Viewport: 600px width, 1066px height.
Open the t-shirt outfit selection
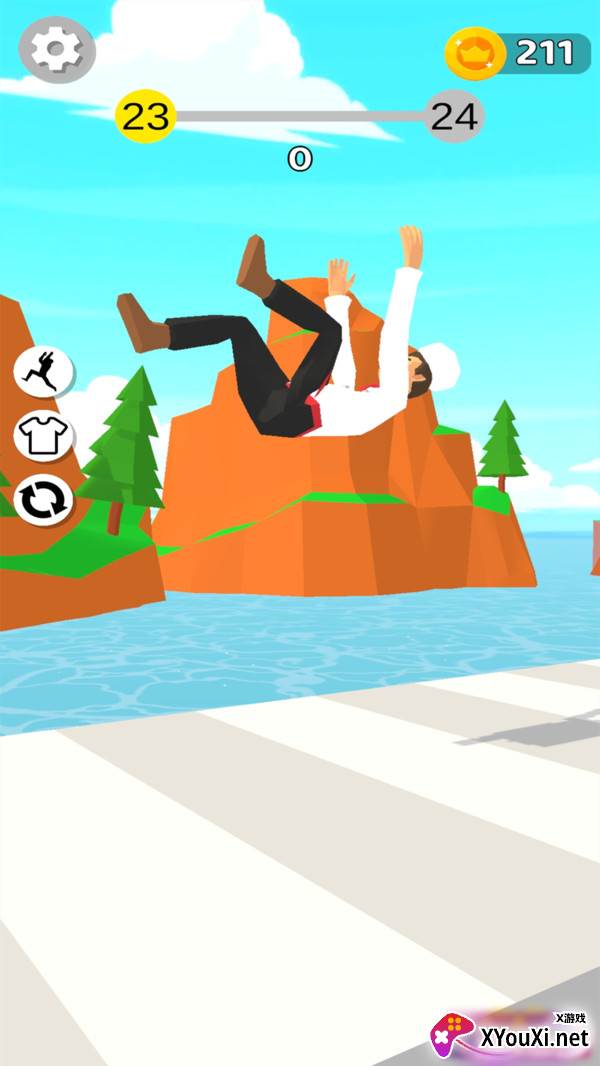[43, 435]
